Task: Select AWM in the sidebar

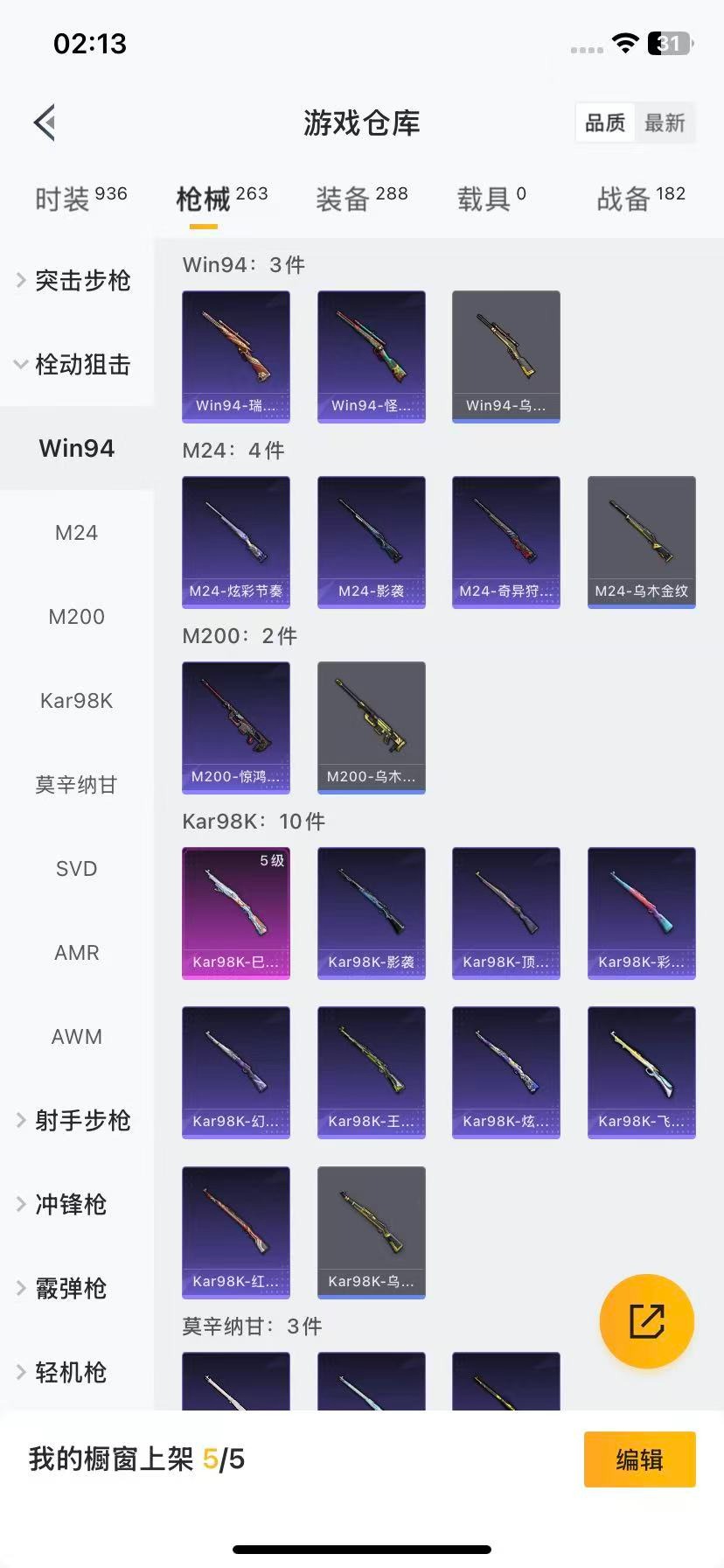Action: click(76, 1036)
